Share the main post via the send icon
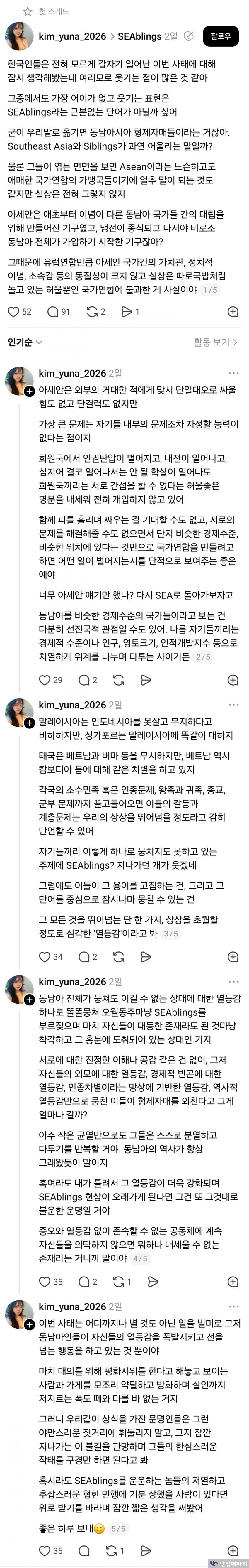 [x=126, y=312]
